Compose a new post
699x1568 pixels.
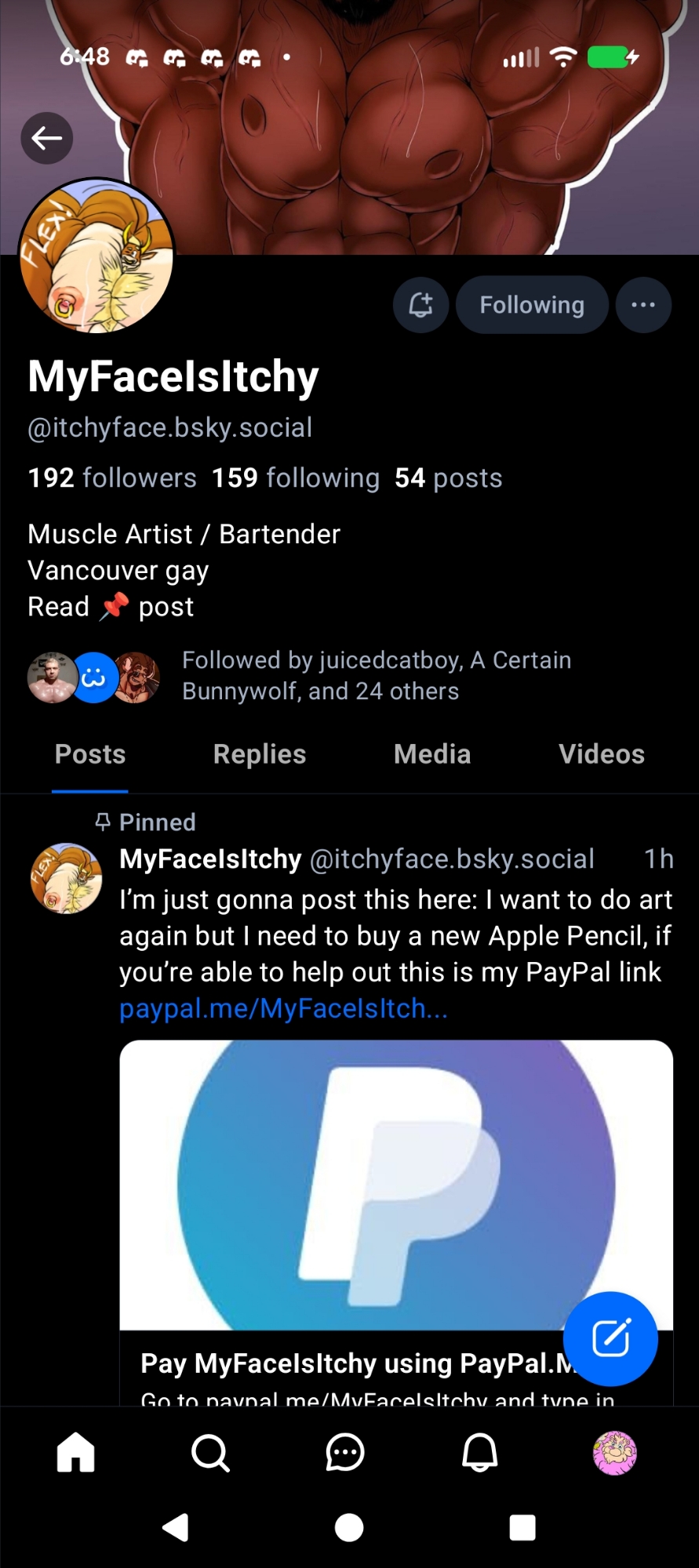[610, 1338]
